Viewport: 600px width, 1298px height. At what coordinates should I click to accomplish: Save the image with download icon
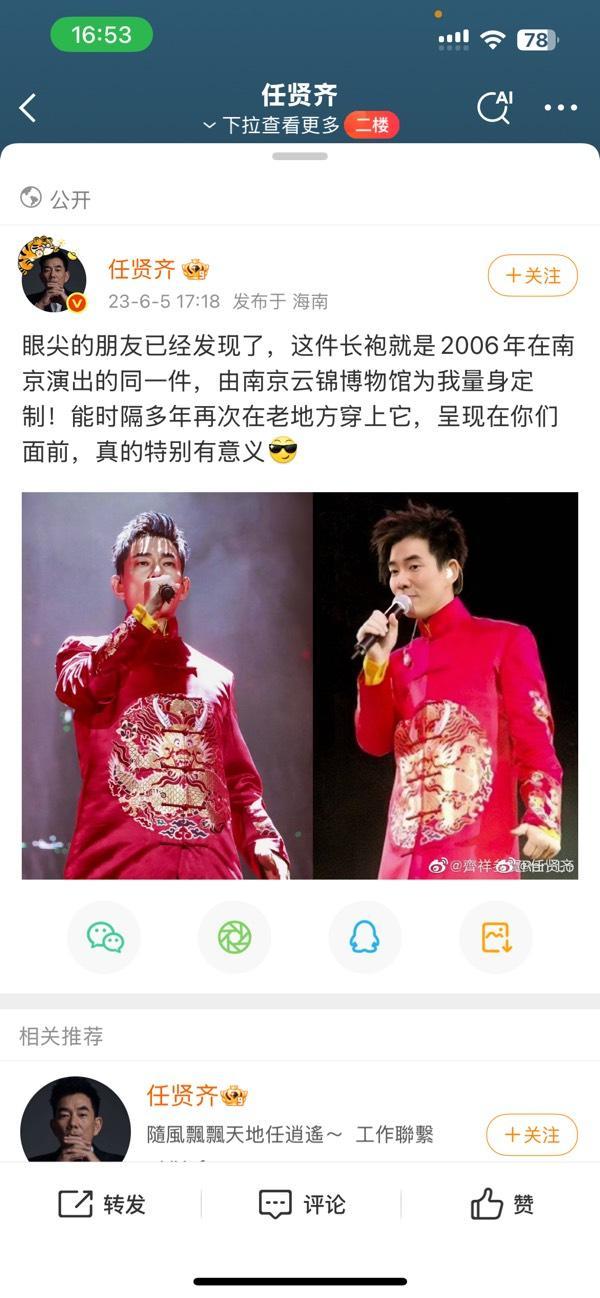click(x=495, y=937)
